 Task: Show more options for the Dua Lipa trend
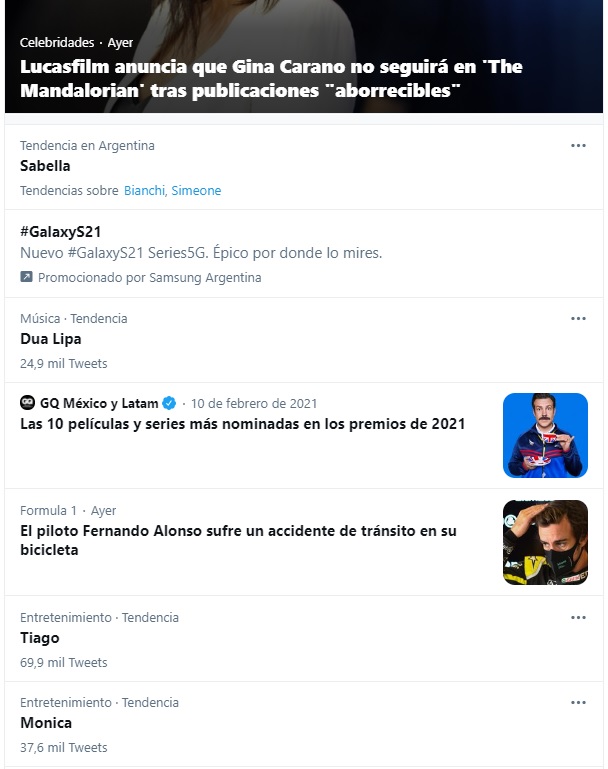(x=578, y=319)
